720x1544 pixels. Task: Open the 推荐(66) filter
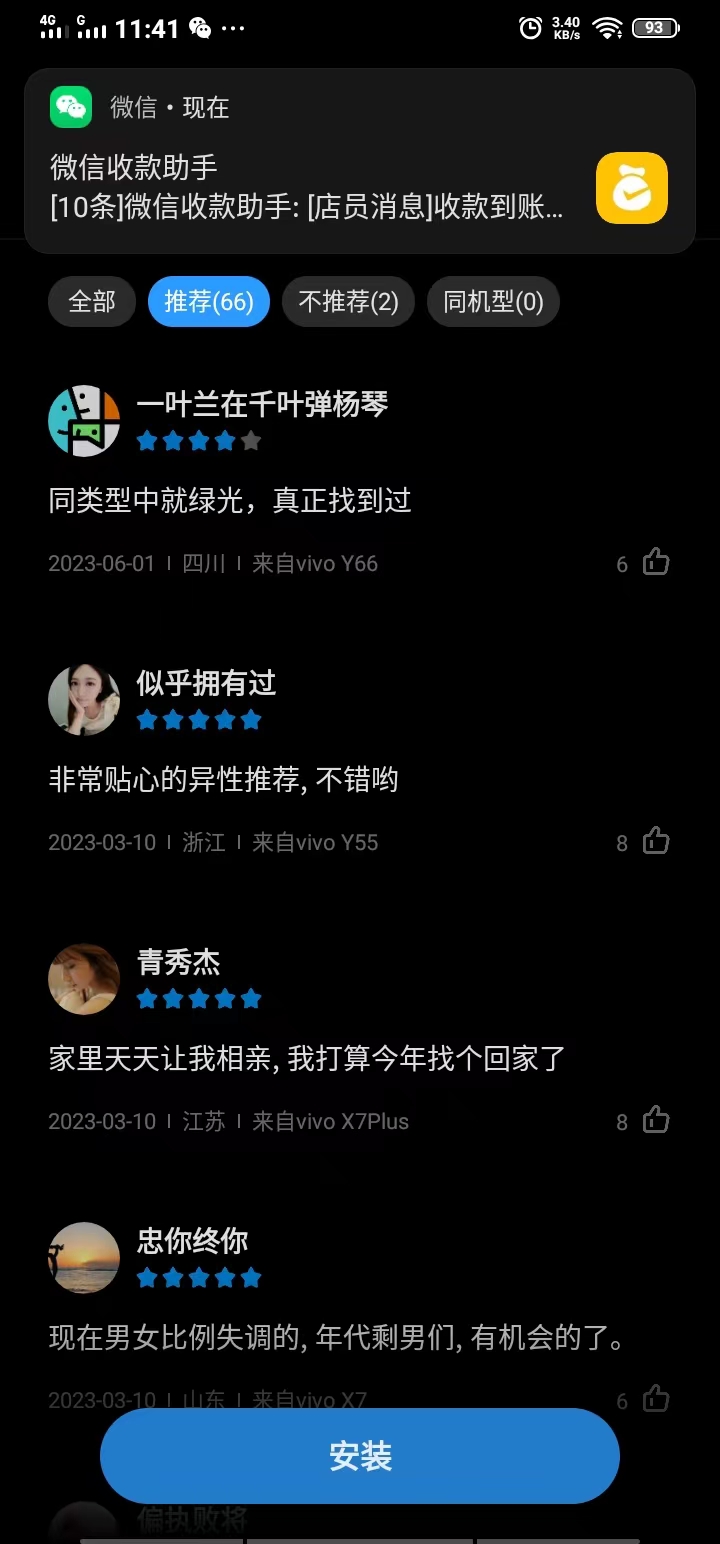pos(208,301)
